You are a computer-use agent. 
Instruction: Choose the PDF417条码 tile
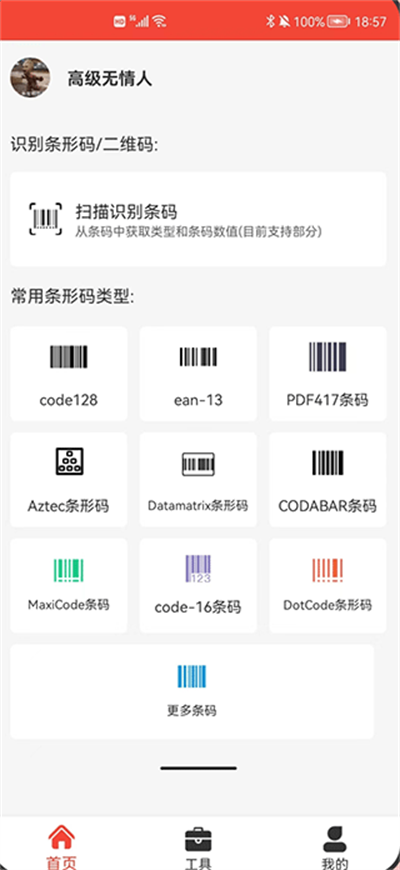[x=328, y=373]
